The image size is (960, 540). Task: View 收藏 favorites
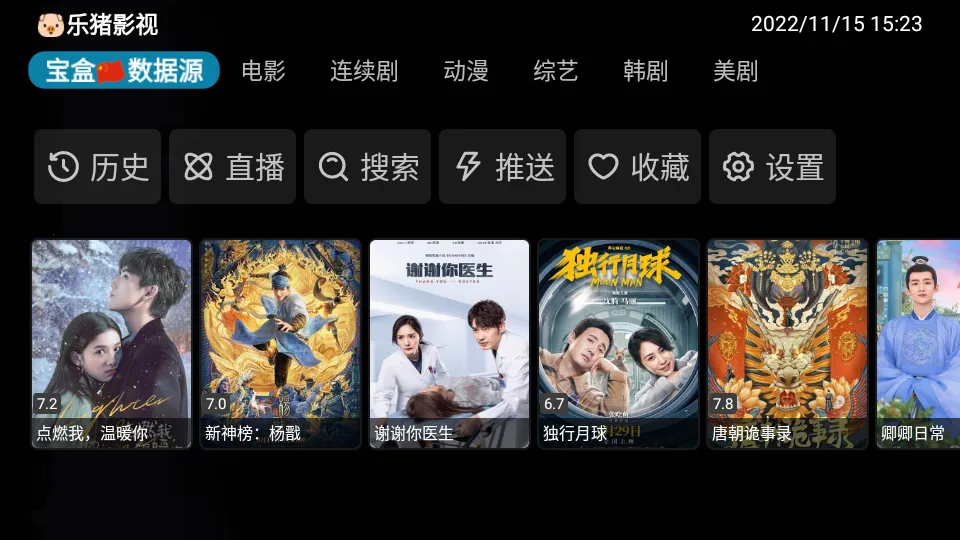[638, 167]
